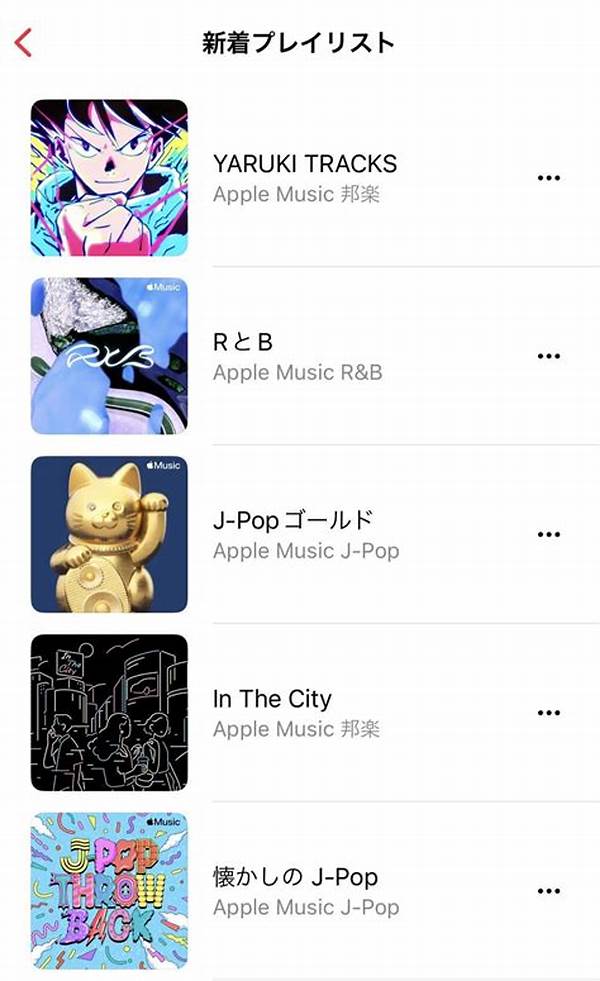Open In The City's overflow menu
The image size is (600, 981).
[x=549, y=713]
